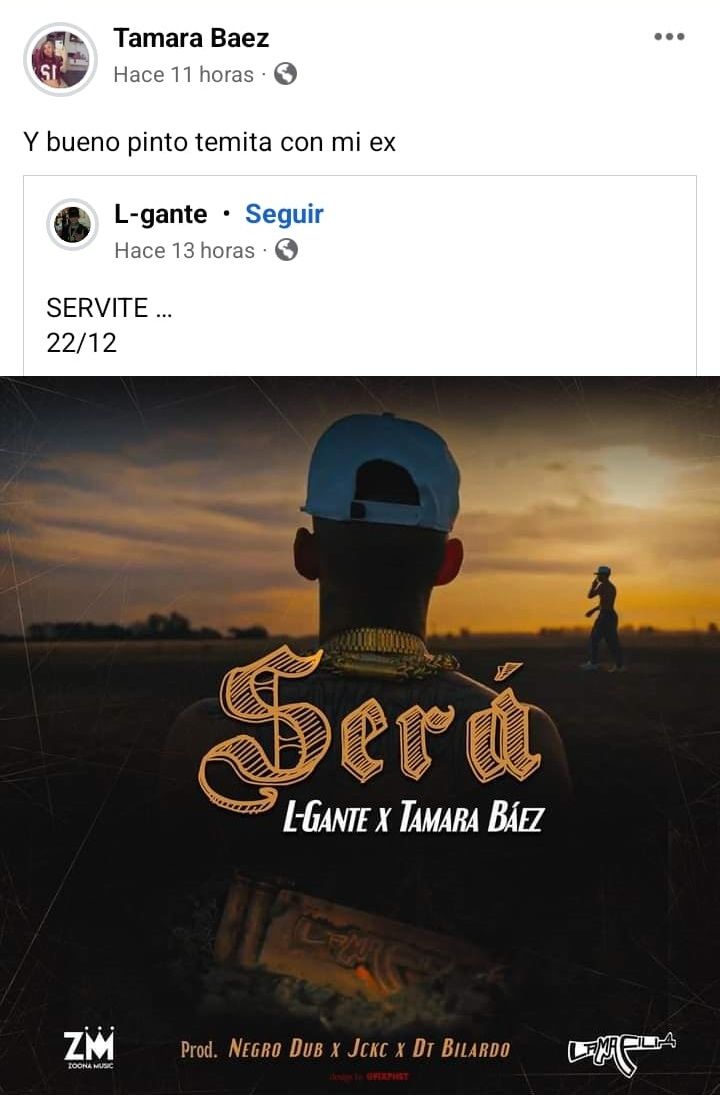Open L-gante's profile name link
Viewport: 720px width, 1095px height.
[160, 214]
